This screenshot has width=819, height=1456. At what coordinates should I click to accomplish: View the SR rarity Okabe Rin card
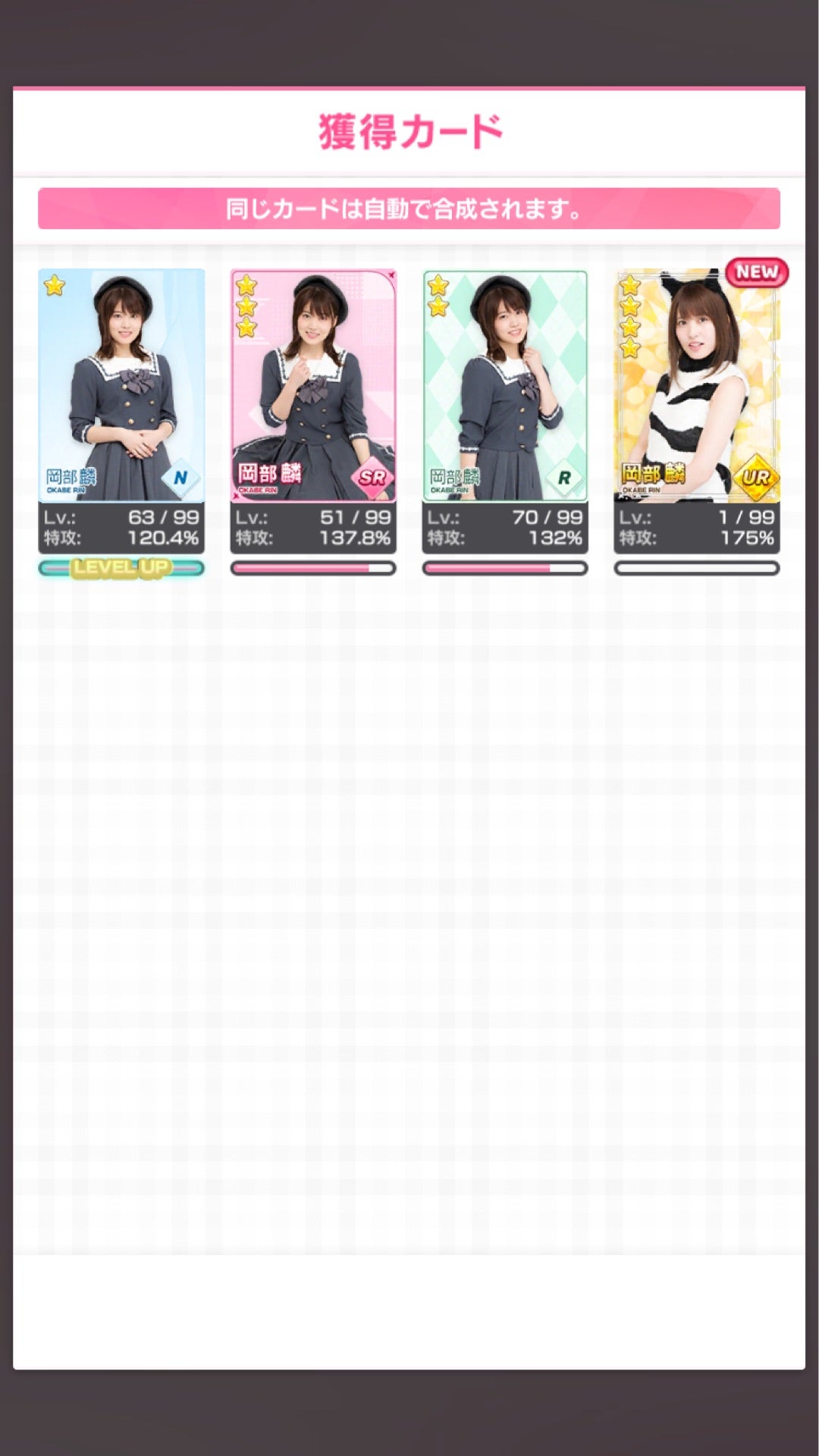coord(313,385)
